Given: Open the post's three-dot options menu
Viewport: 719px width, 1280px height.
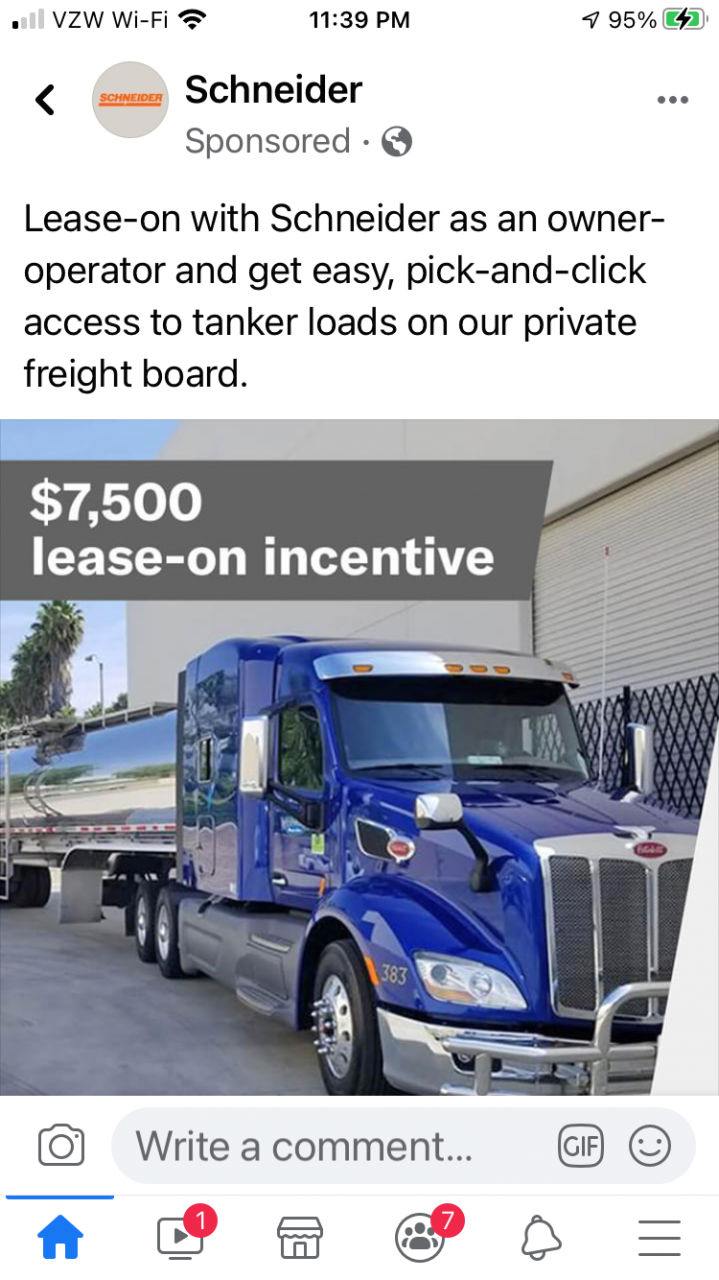Looking at the screenshot, I should [672, 100].
